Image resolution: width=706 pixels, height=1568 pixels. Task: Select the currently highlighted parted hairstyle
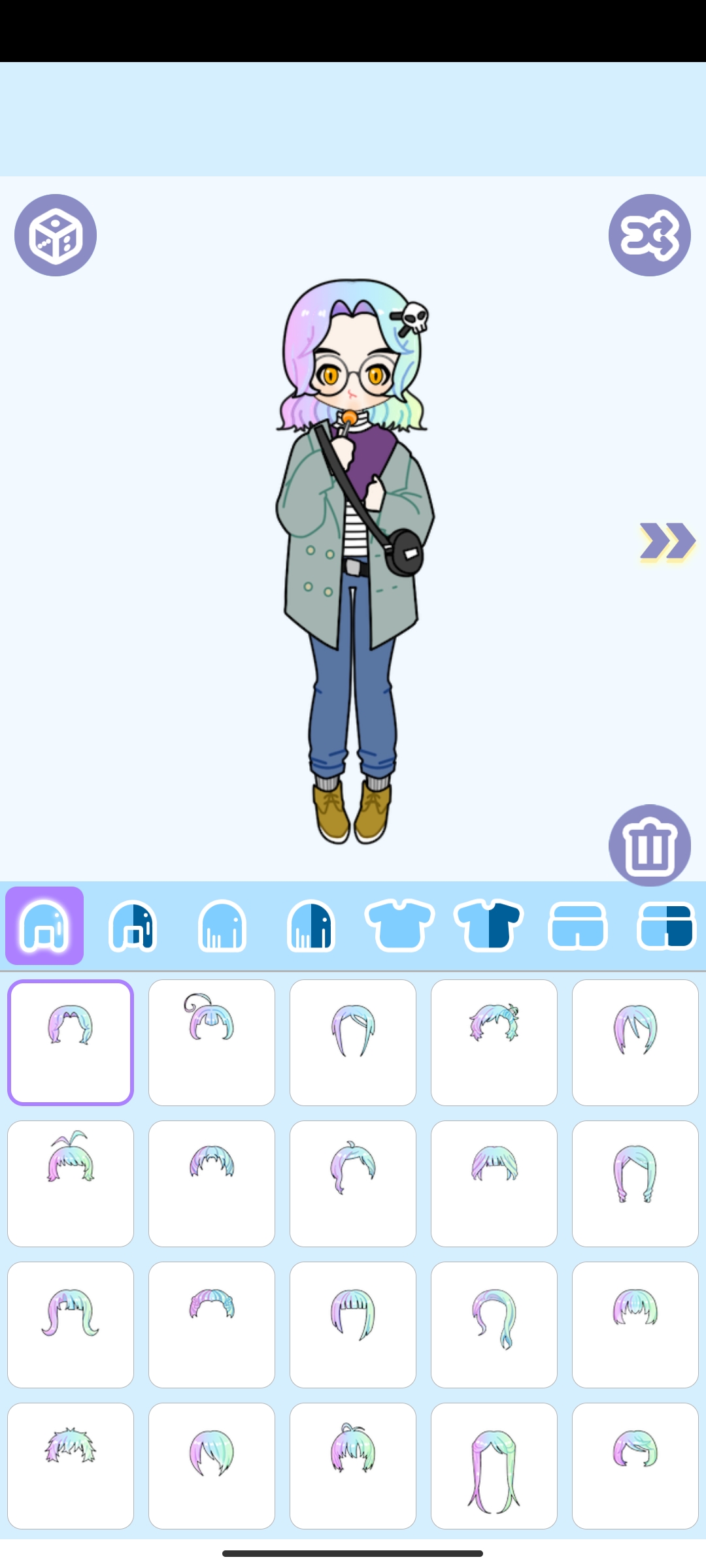[x=71, y=1043]
